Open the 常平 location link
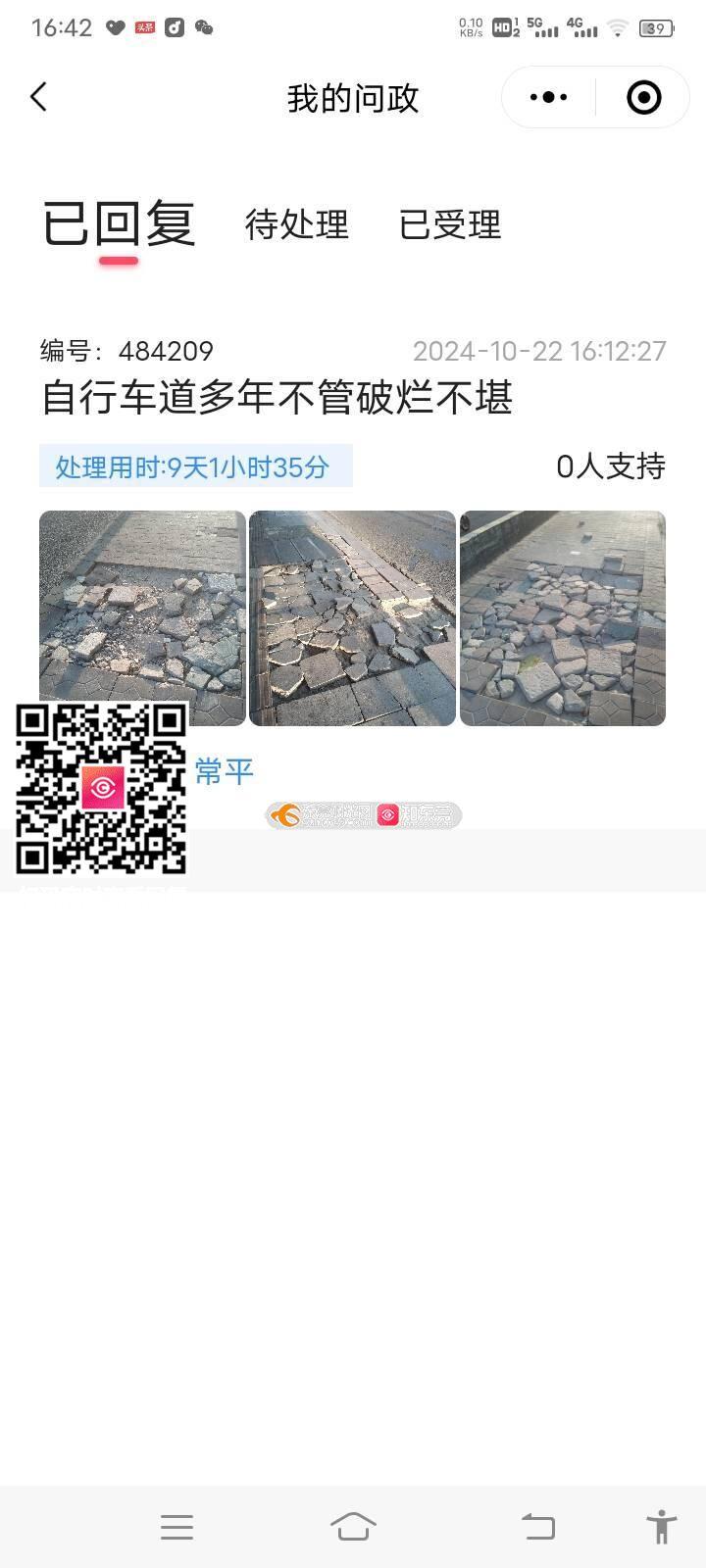706x1568 pixels. pos(225,771)
